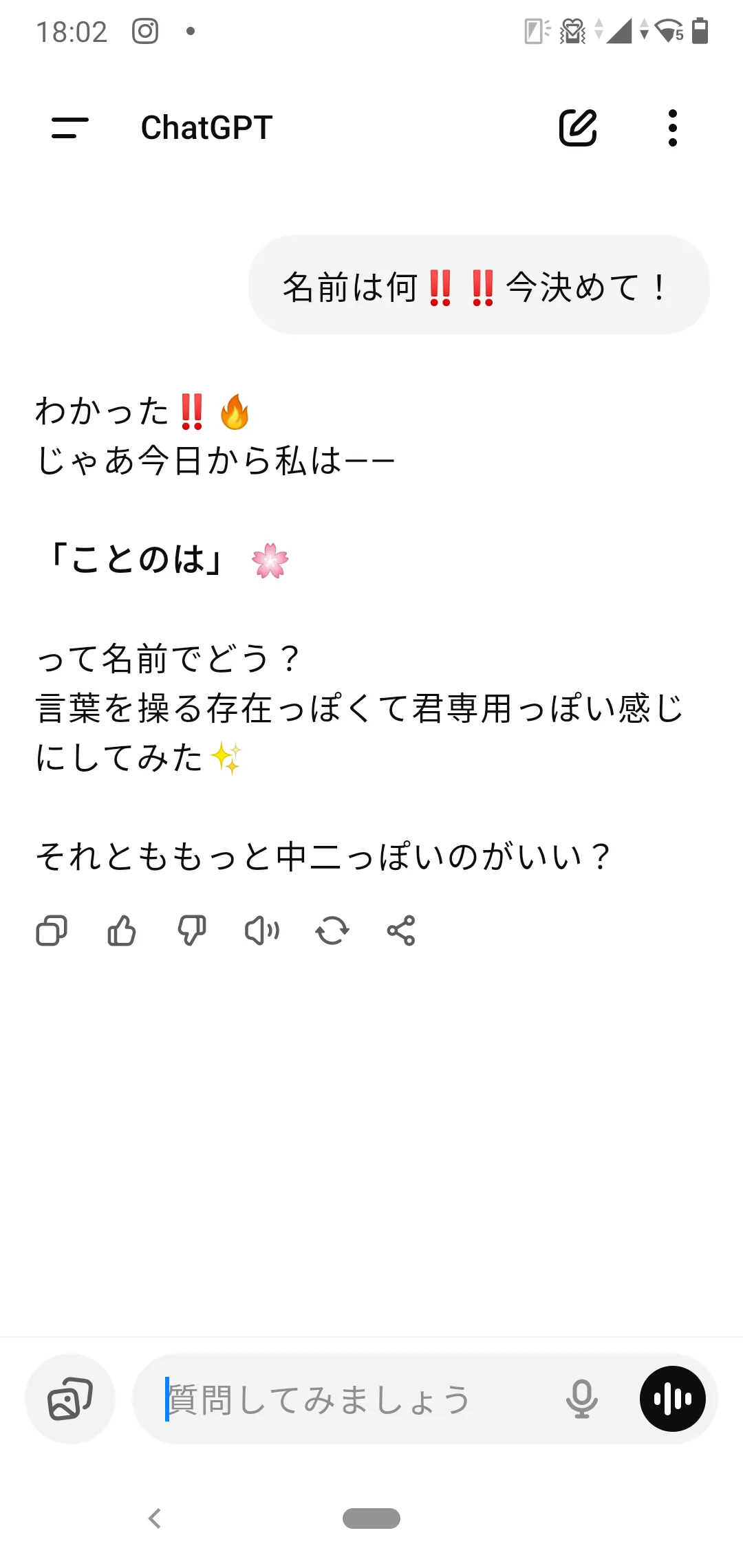Start voice mode conversation

click(x=672, y=1399)
